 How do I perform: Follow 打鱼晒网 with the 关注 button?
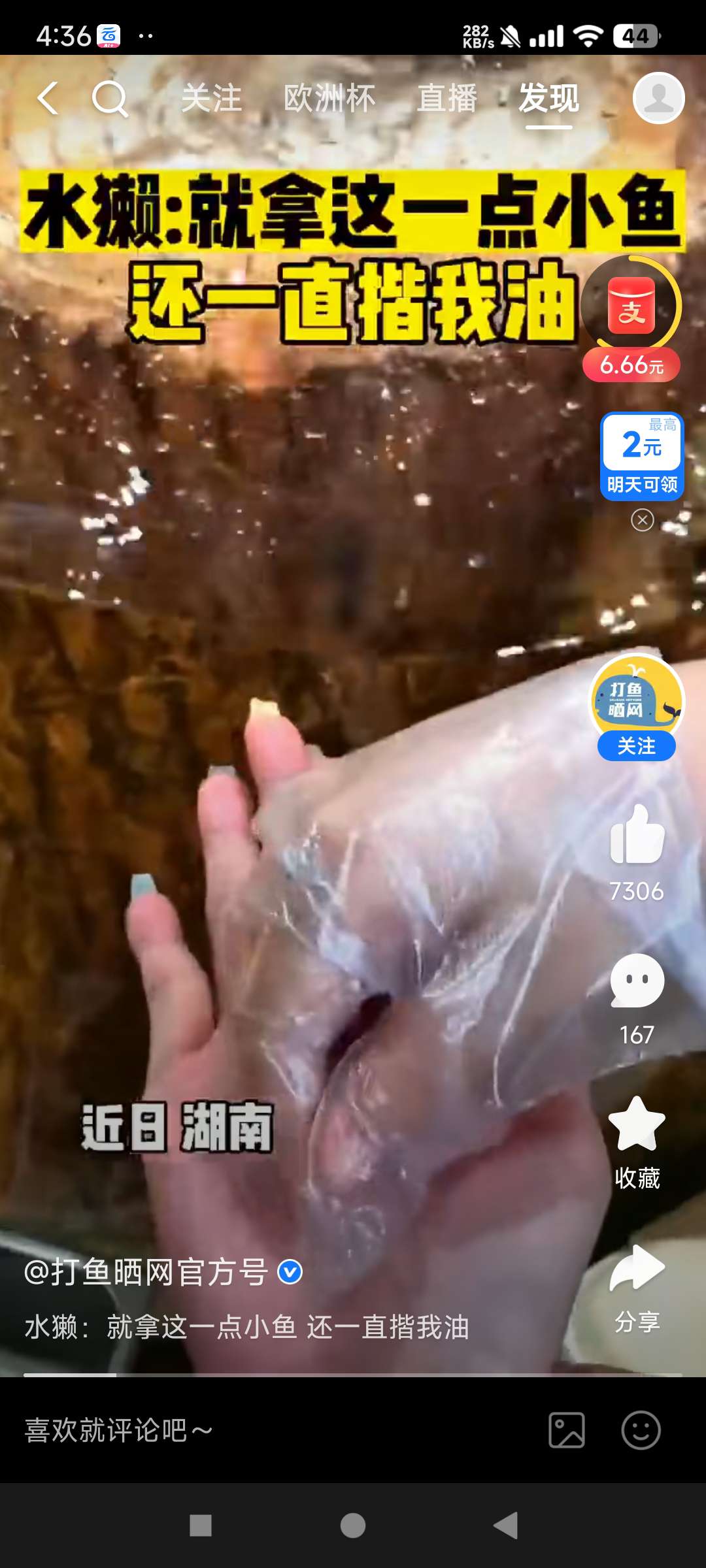[x=636, y=746]
